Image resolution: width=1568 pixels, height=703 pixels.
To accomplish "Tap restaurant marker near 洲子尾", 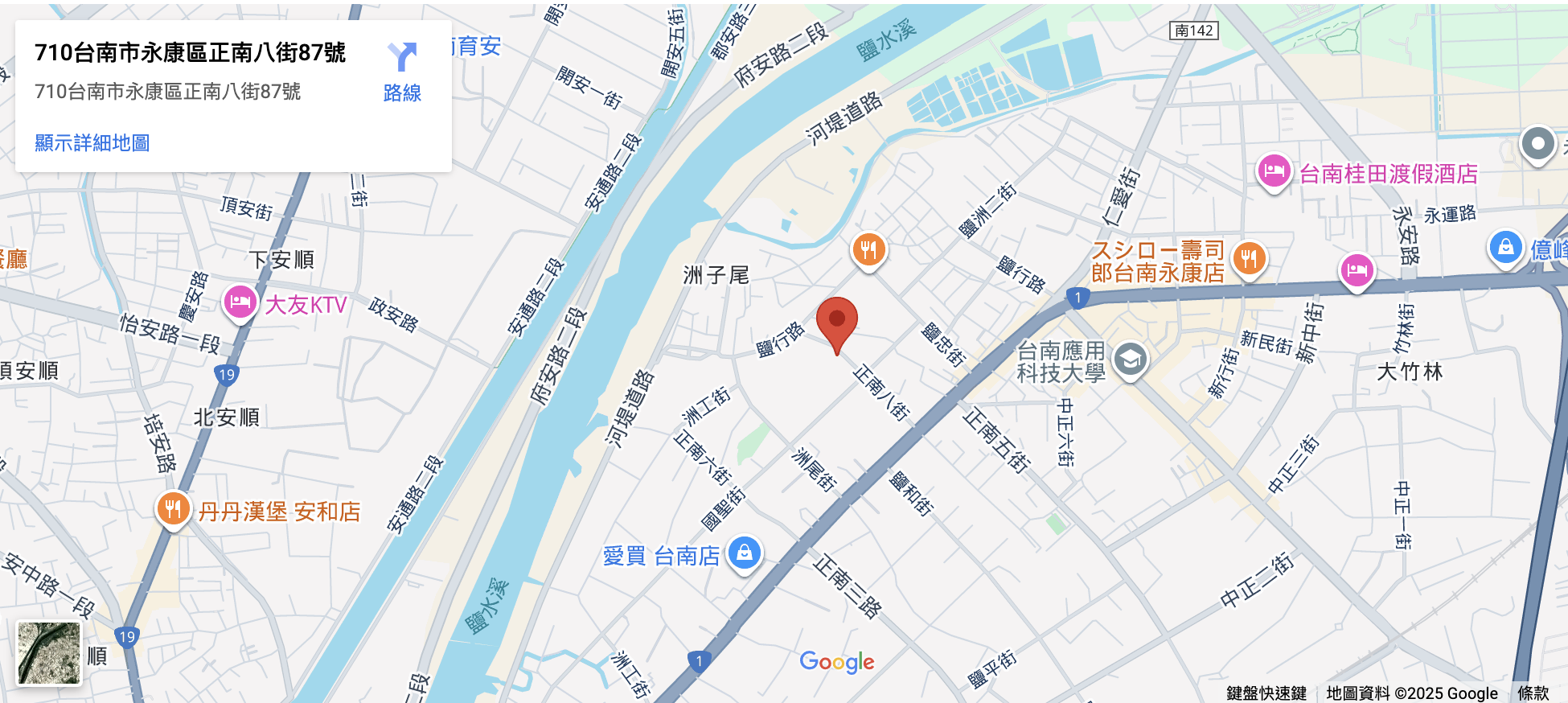I will (868, 249).
